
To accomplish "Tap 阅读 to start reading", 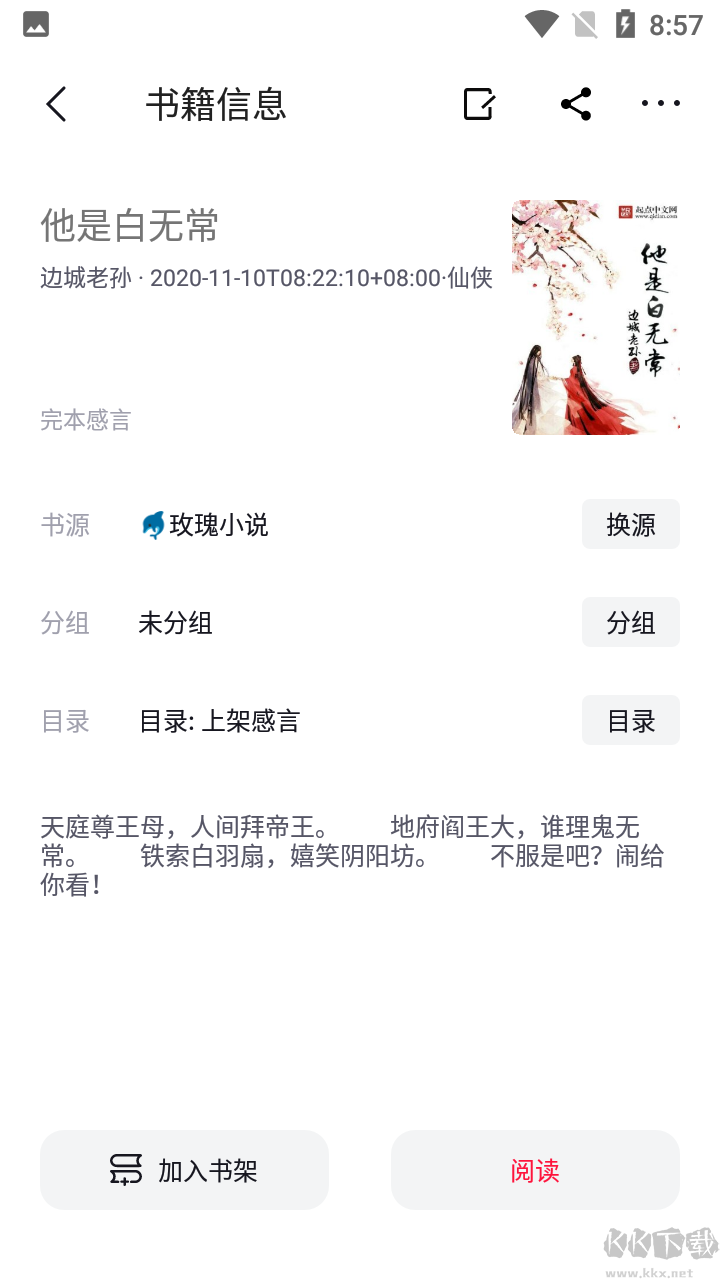I will (535, 1169).
